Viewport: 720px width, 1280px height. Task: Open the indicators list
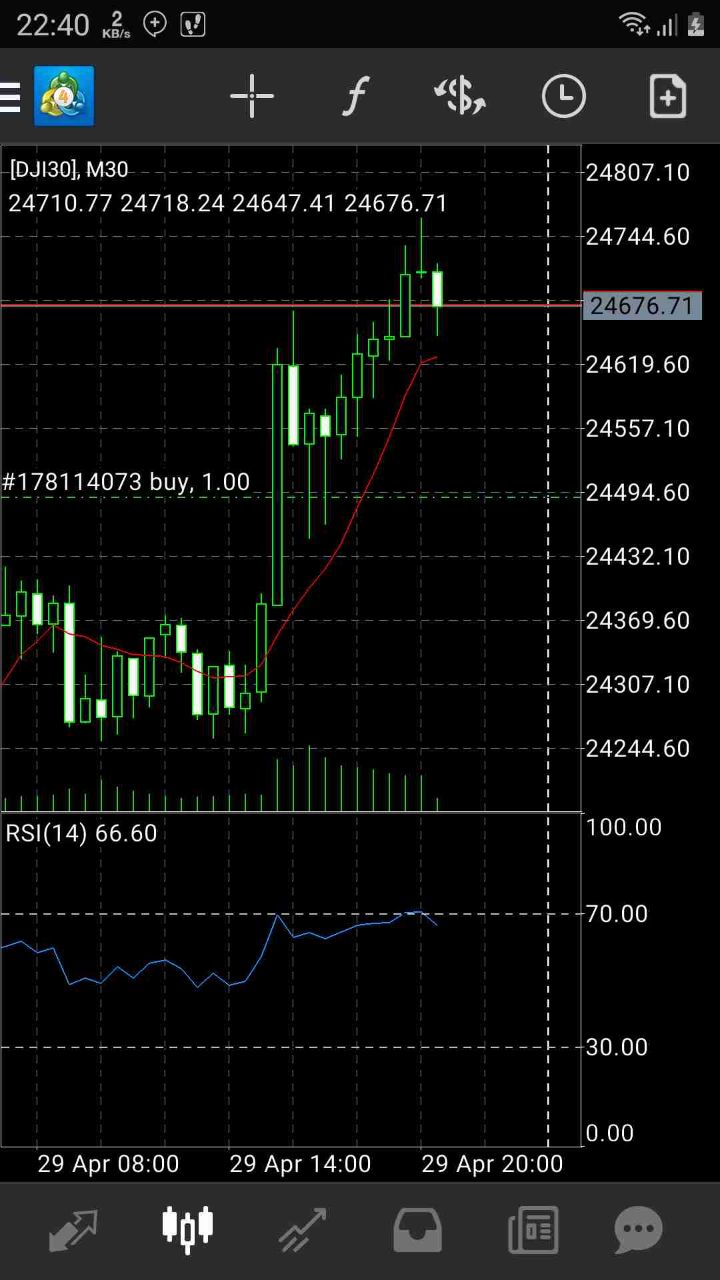[355, 97]
